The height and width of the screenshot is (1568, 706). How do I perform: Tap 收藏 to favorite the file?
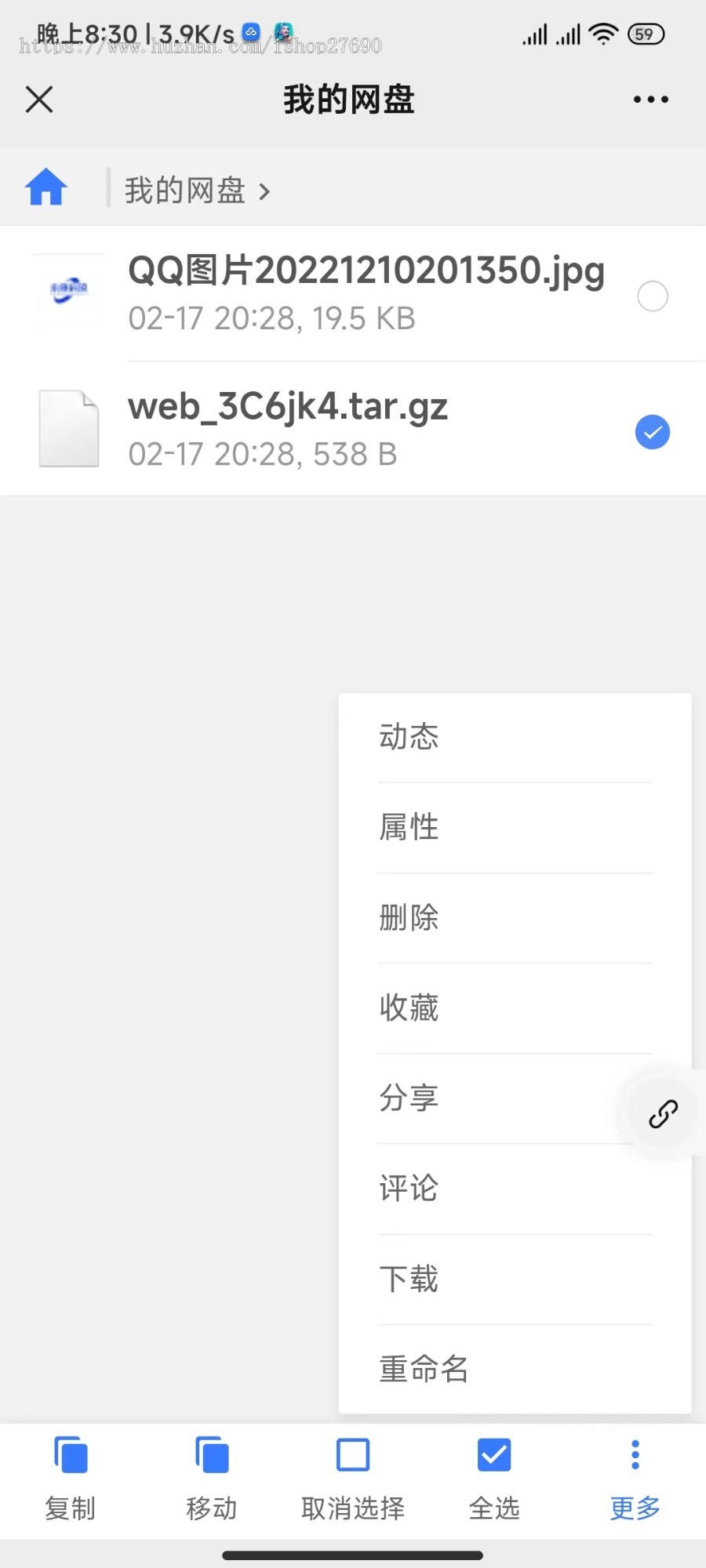[409, 1008]
